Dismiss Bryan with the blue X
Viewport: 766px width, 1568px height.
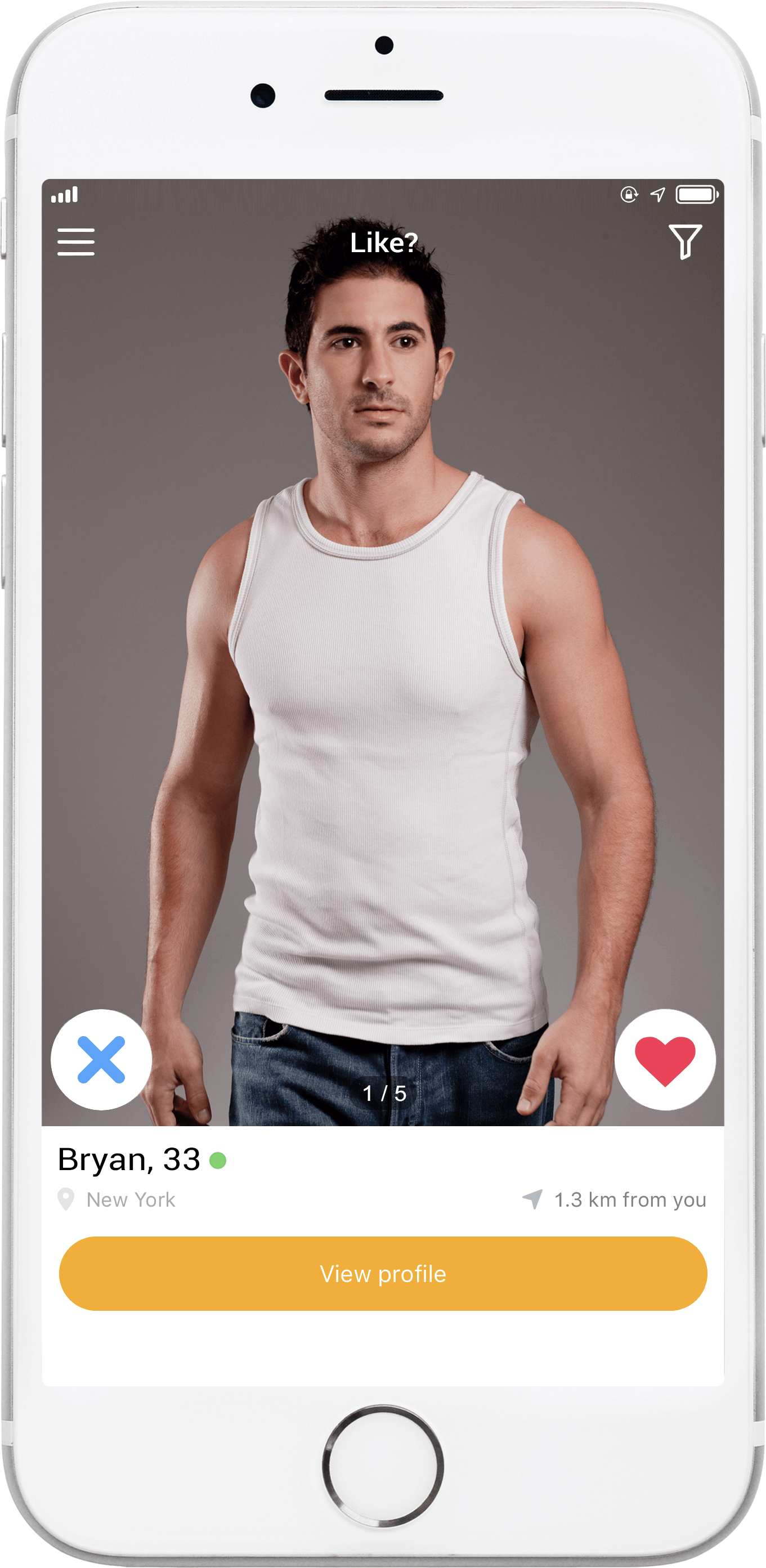(x=101, y=1060)
